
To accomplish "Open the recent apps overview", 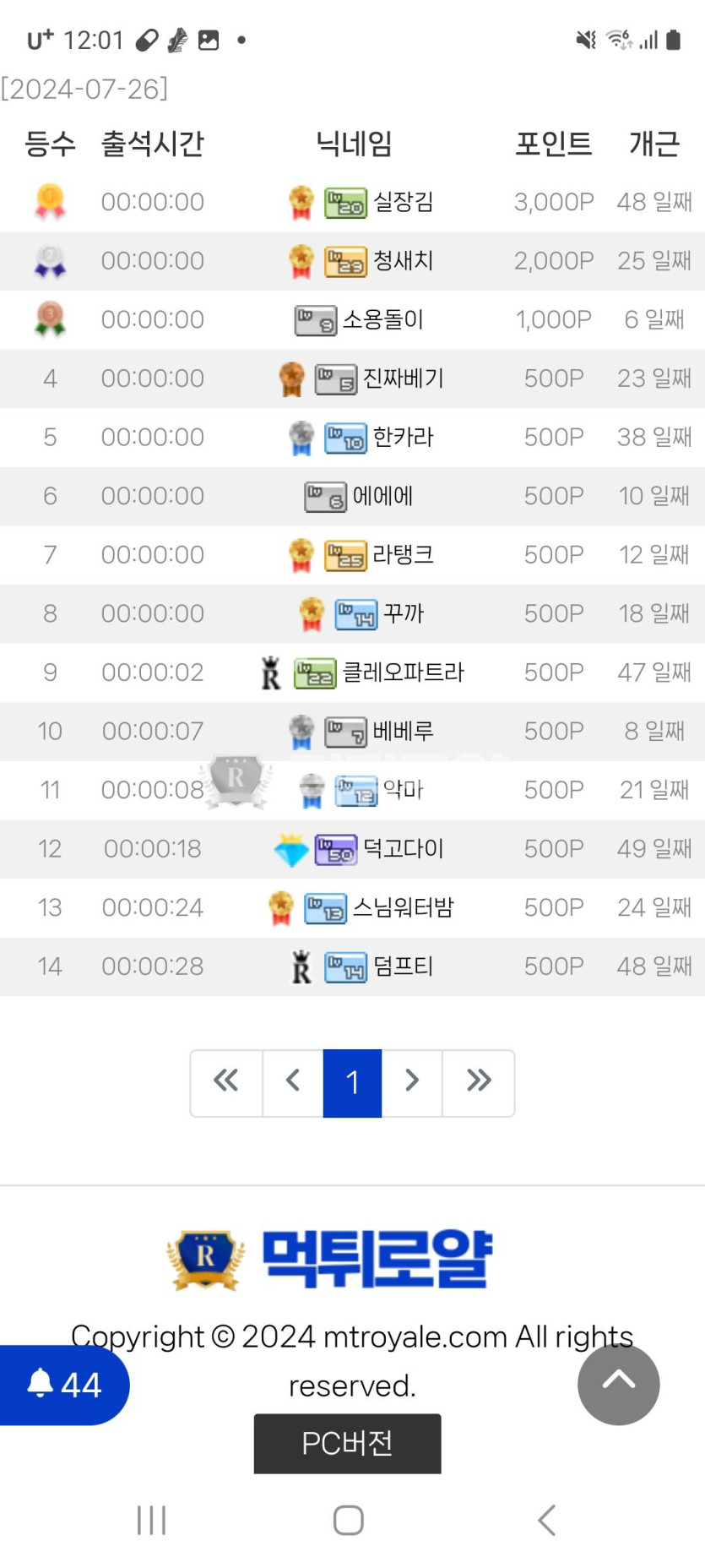I will 152,1520.
